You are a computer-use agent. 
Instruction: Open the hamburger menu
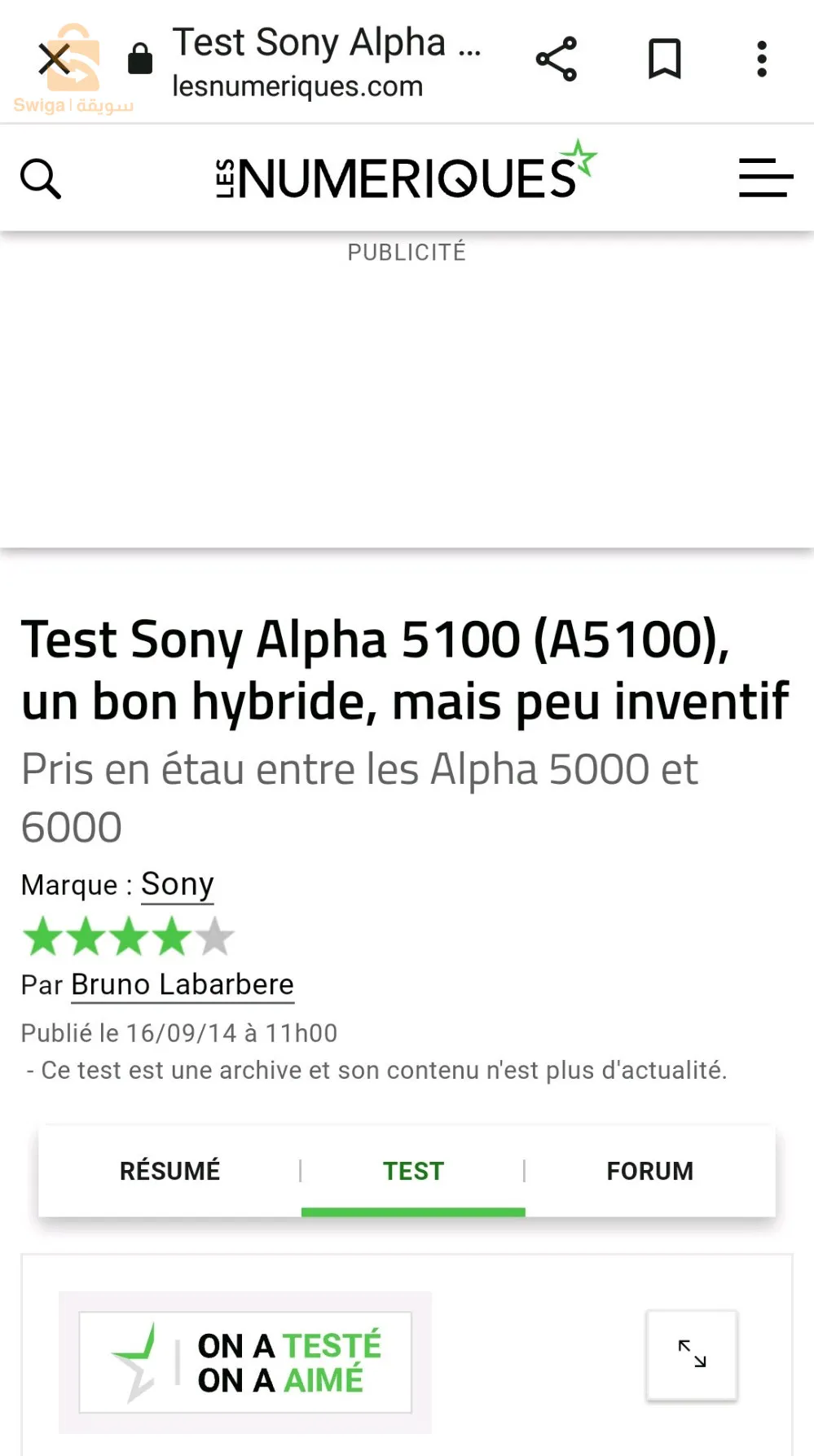point(765,178)
